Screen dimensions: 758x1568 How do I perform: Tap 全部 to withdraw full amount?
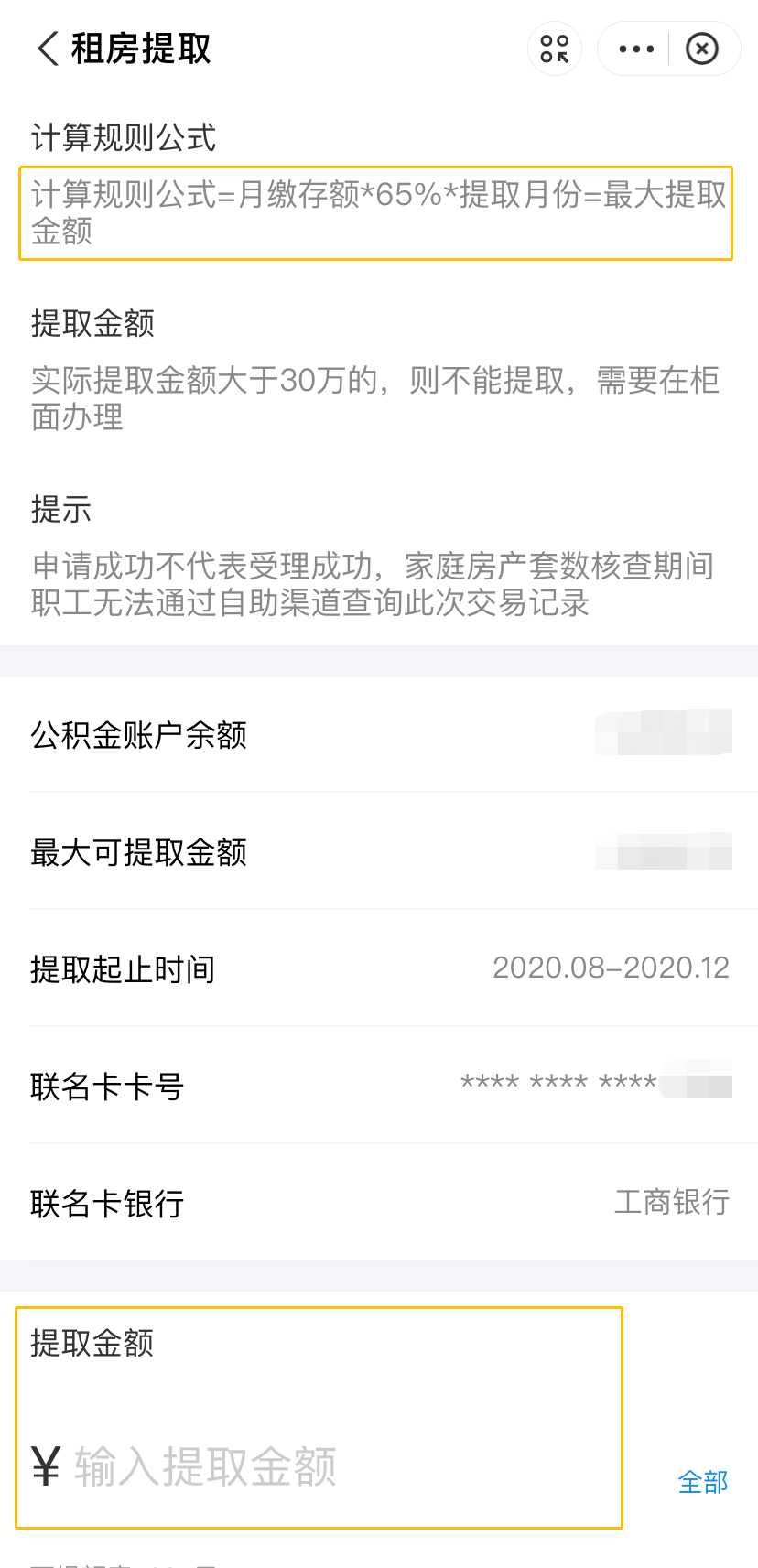click(702, 1481)
